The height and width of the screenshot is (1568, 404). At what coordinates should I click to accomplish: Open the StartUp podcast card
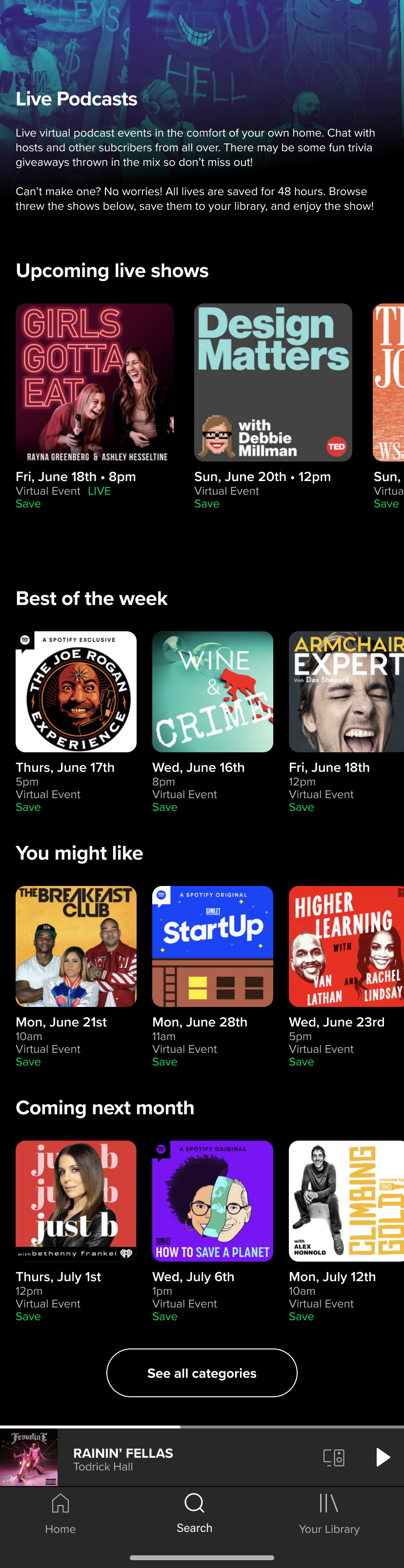click(x=212, y=946)
